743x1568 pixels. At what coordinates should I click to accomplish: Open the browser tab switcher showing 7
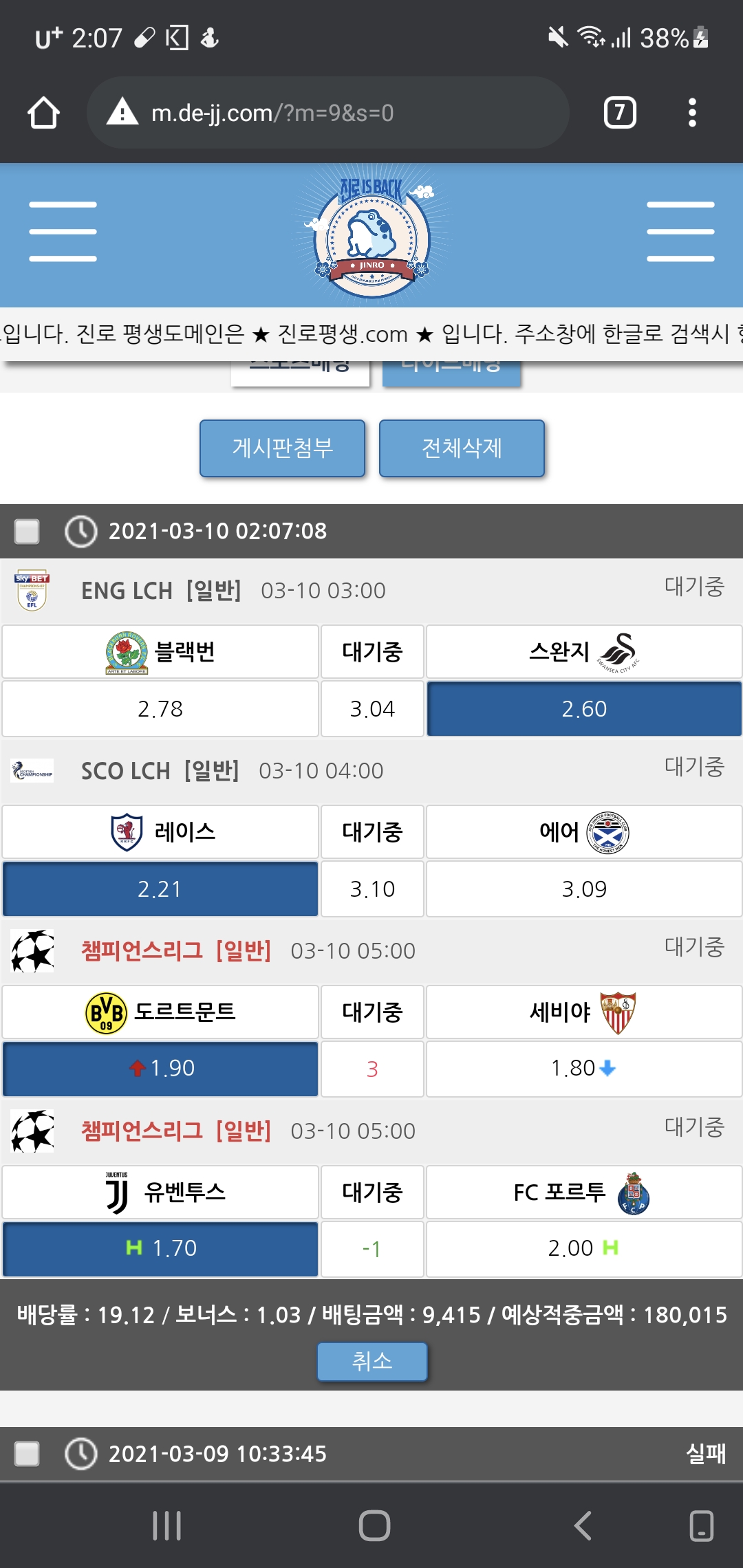coord(619,113)
